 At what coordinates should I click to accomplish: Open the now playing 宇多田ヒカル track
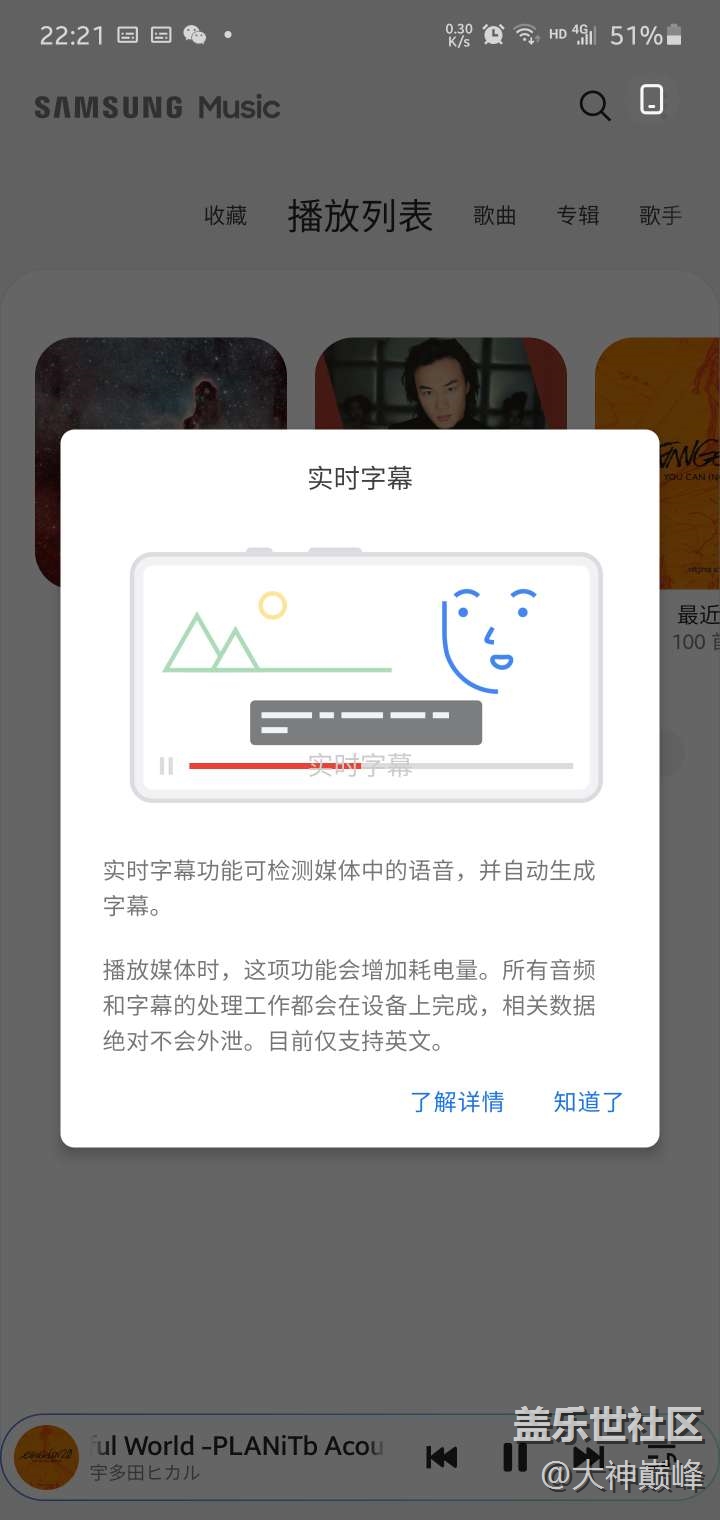click(x=235, y=1457)
